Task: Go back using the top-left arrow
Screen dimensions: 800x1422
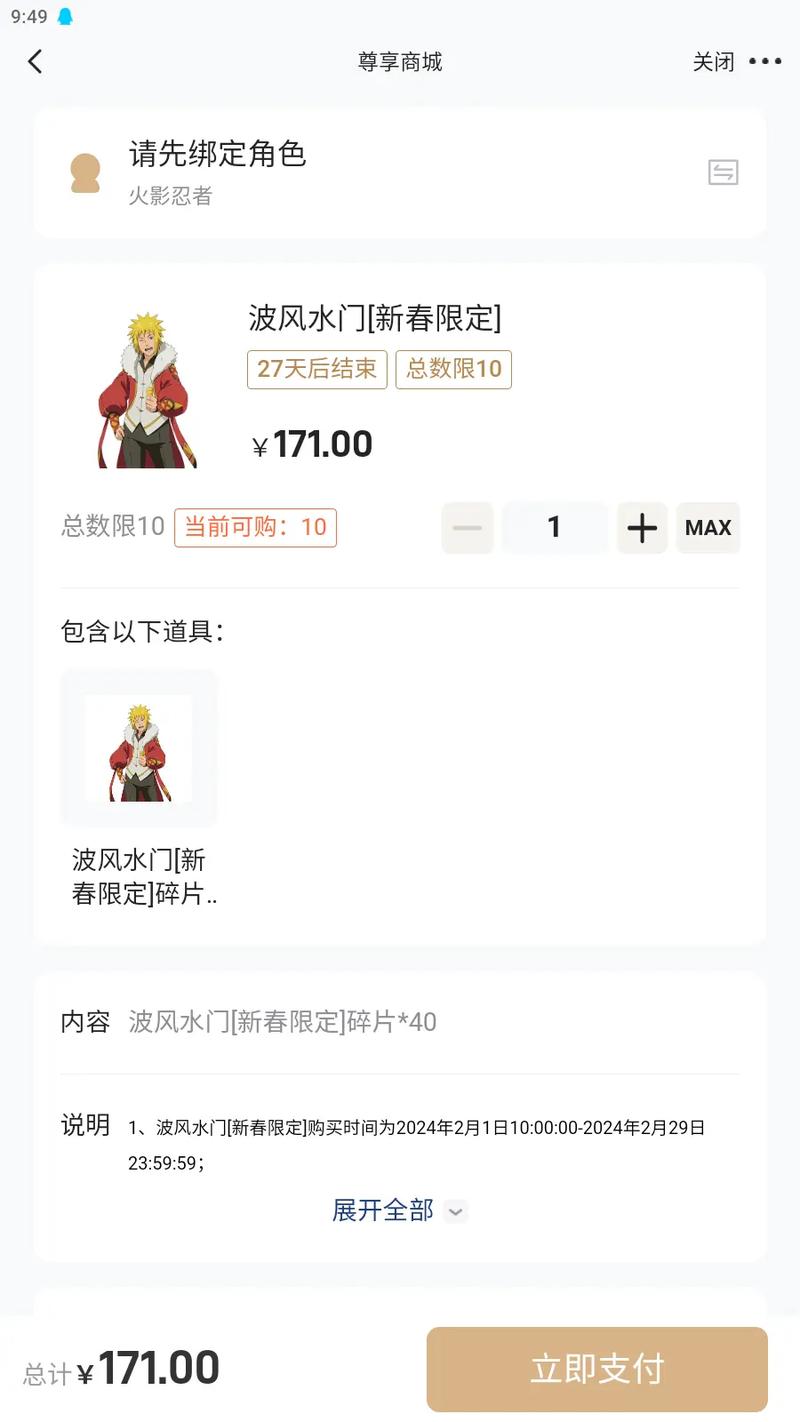Action: [x=35, y=62]
